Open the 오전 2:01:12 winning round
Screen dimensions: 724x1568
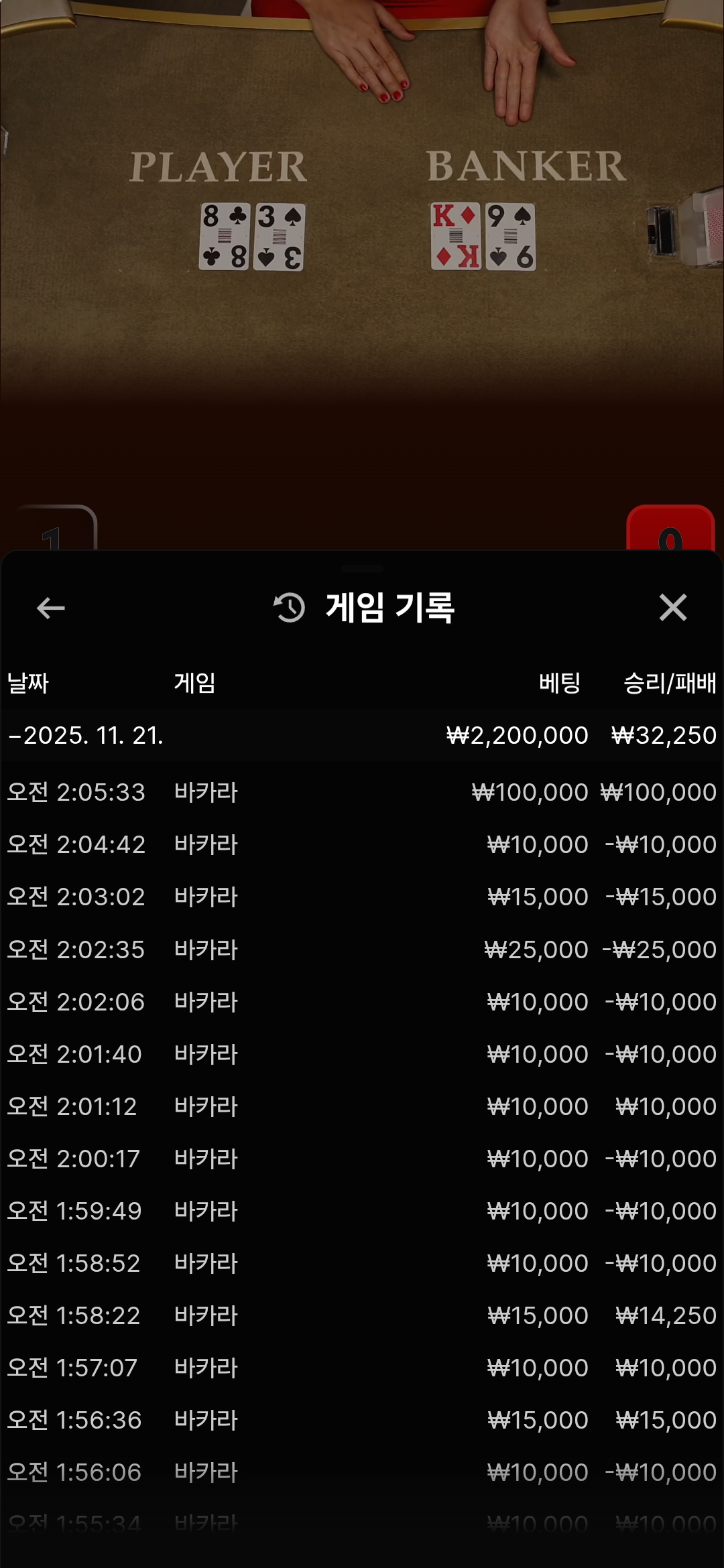[x=362, y=1106]
